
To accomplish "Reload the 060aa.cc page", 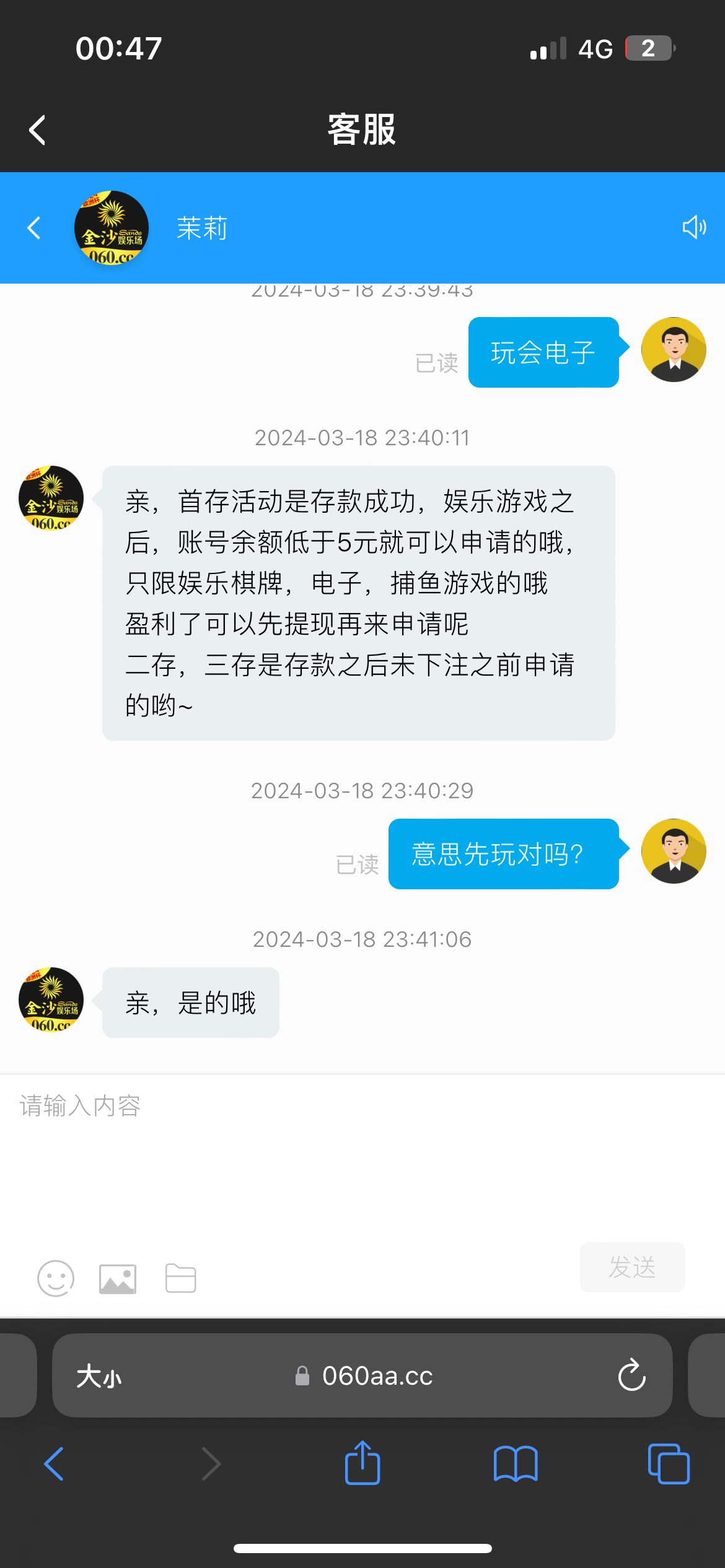I will coord(631,1375).
